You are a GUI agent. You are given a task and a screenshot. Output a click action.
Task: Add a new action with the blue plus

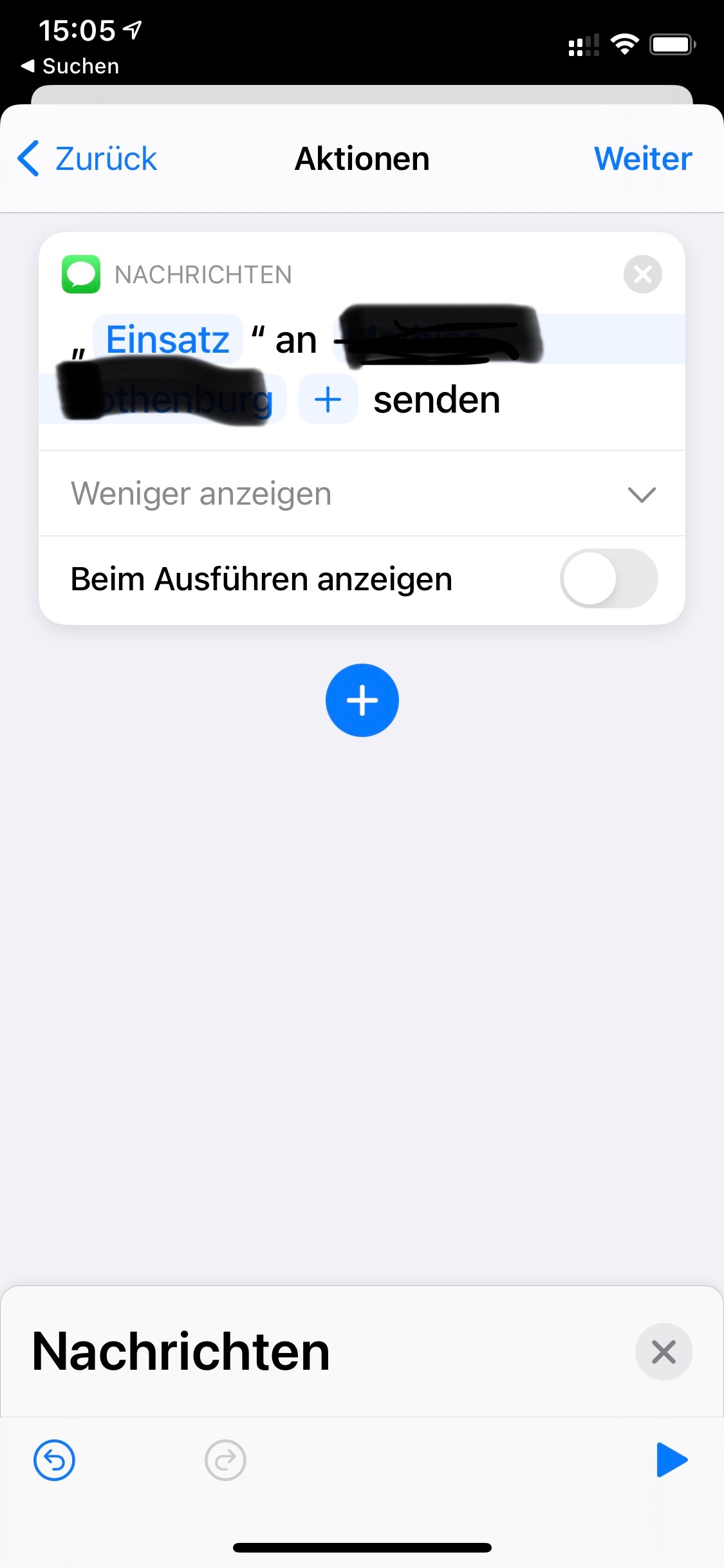[362, 700]
